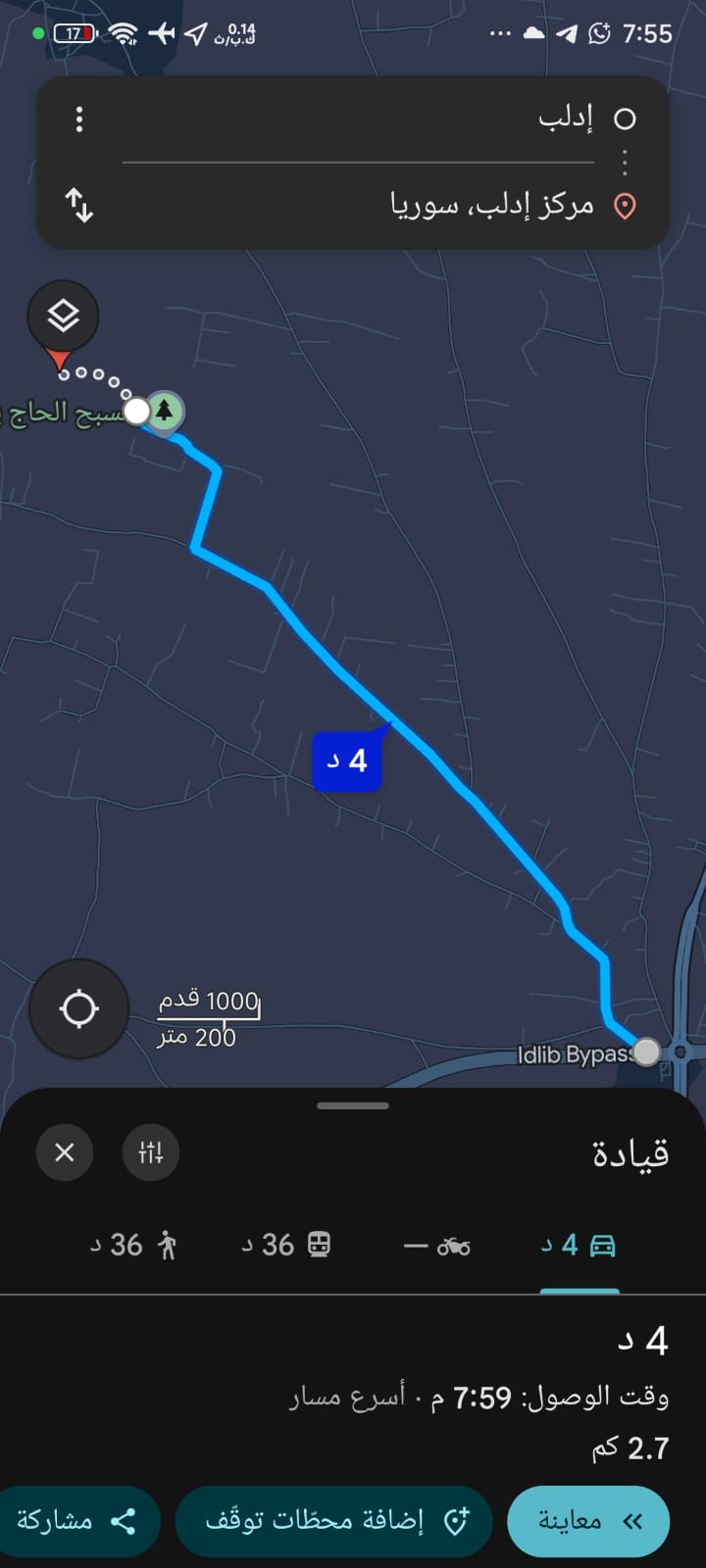This screenshot has width=706, height=1568.
Task: Switch to the walking mode tab
Action: 134,1245
